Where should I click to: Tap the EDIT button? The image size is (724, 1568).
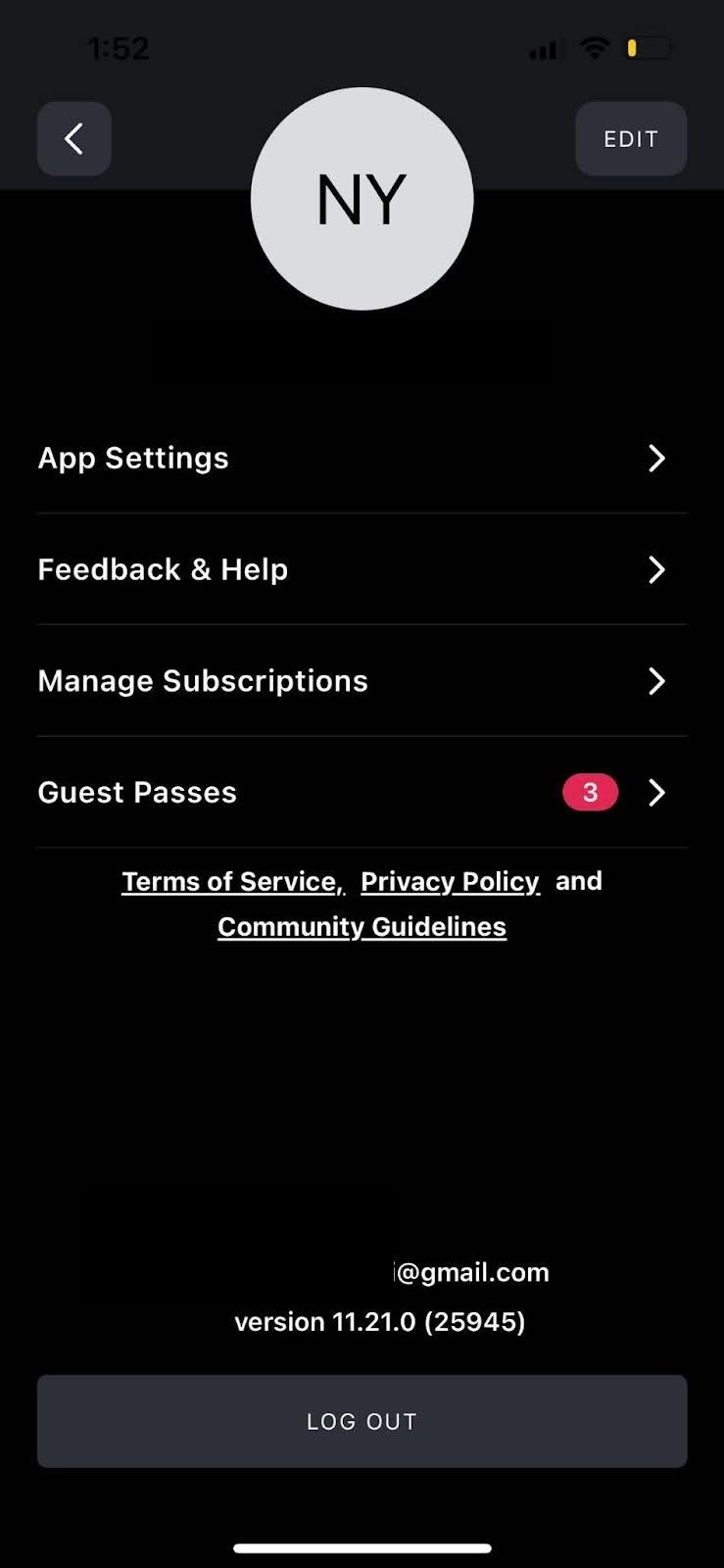pos(631,139)
